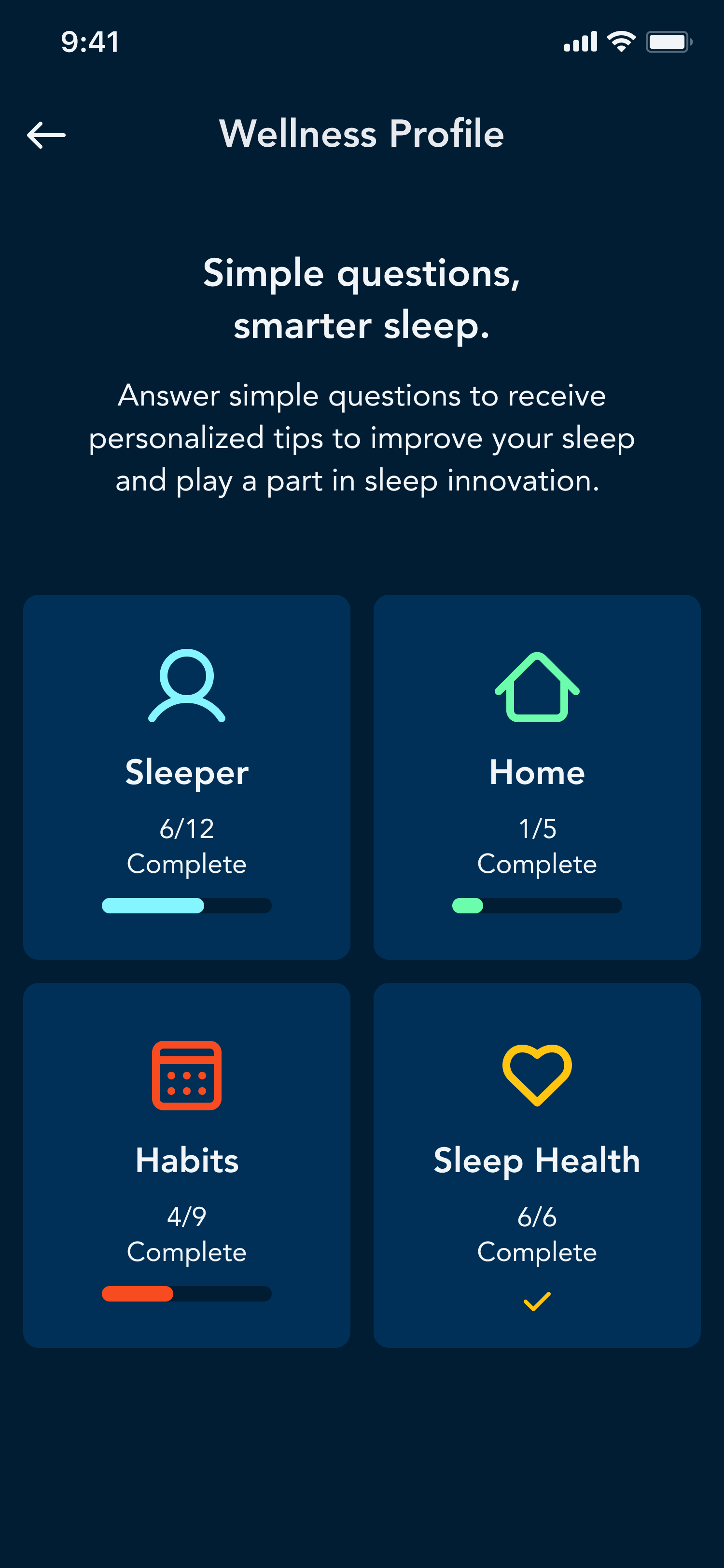
Task: Open the Home questions card
Action: 537,777
